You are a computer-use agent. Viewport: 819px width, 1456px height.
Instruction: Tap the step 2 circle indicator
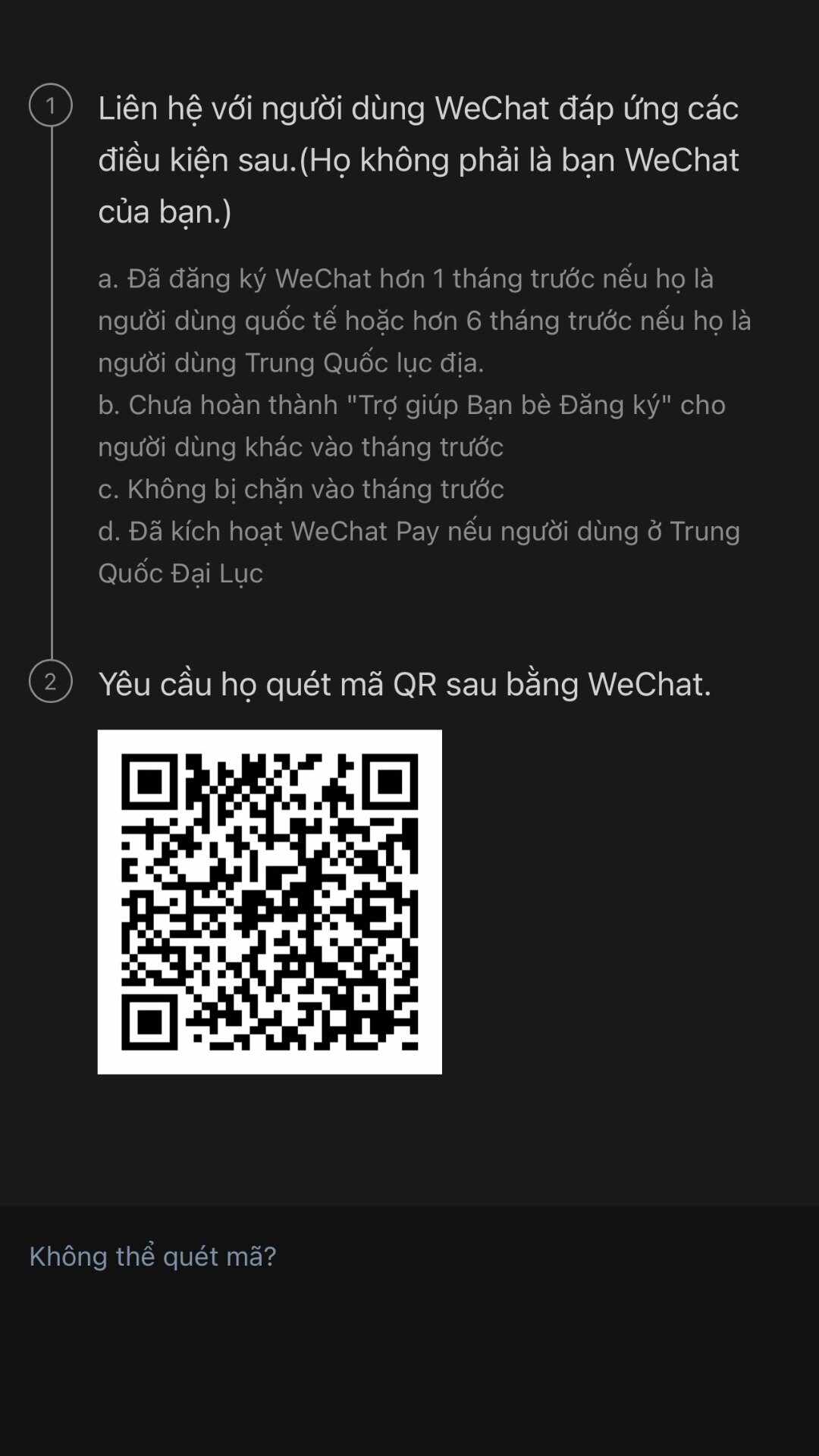tap(50, 683)
